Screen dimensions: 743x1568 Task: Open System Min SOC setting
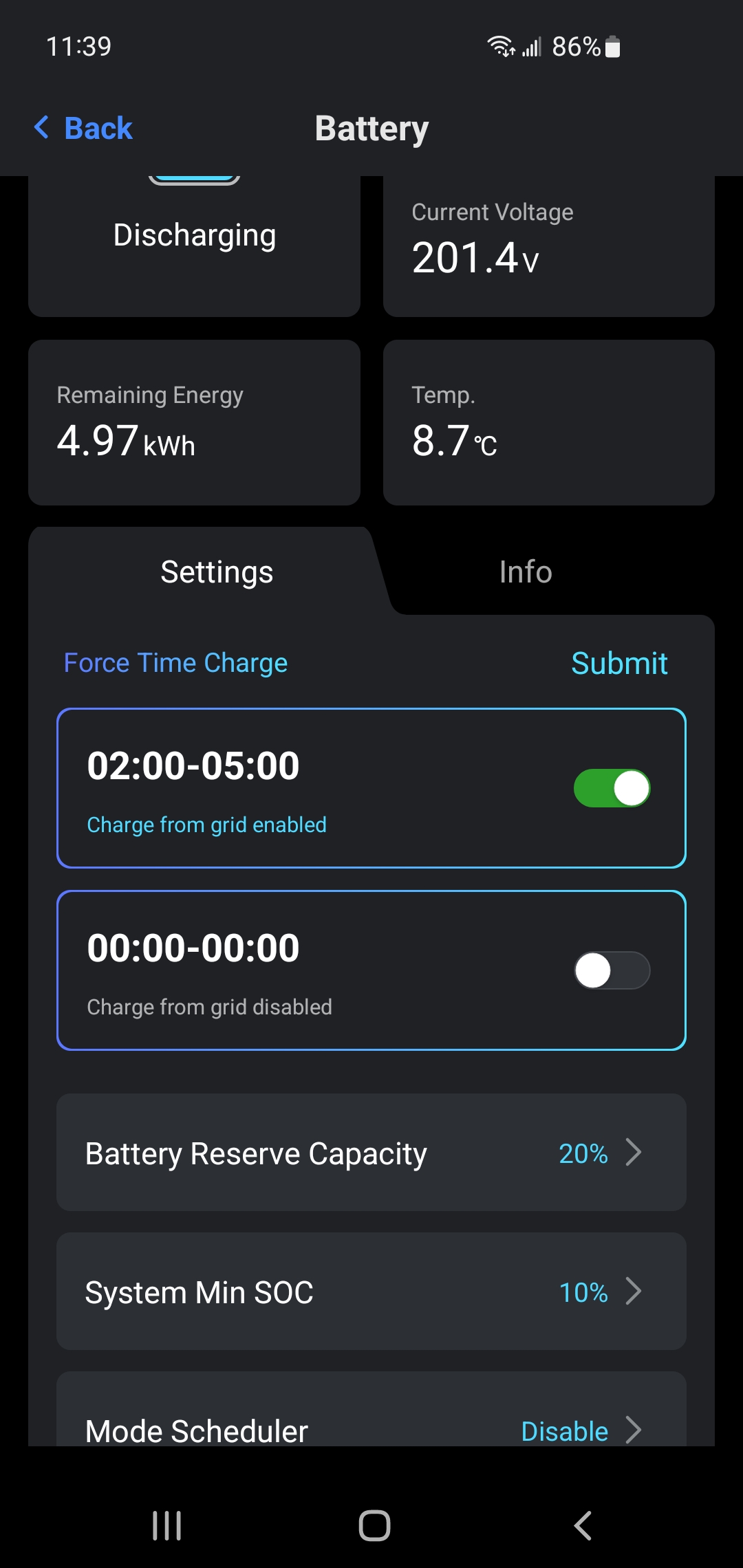coord(371,1292)
